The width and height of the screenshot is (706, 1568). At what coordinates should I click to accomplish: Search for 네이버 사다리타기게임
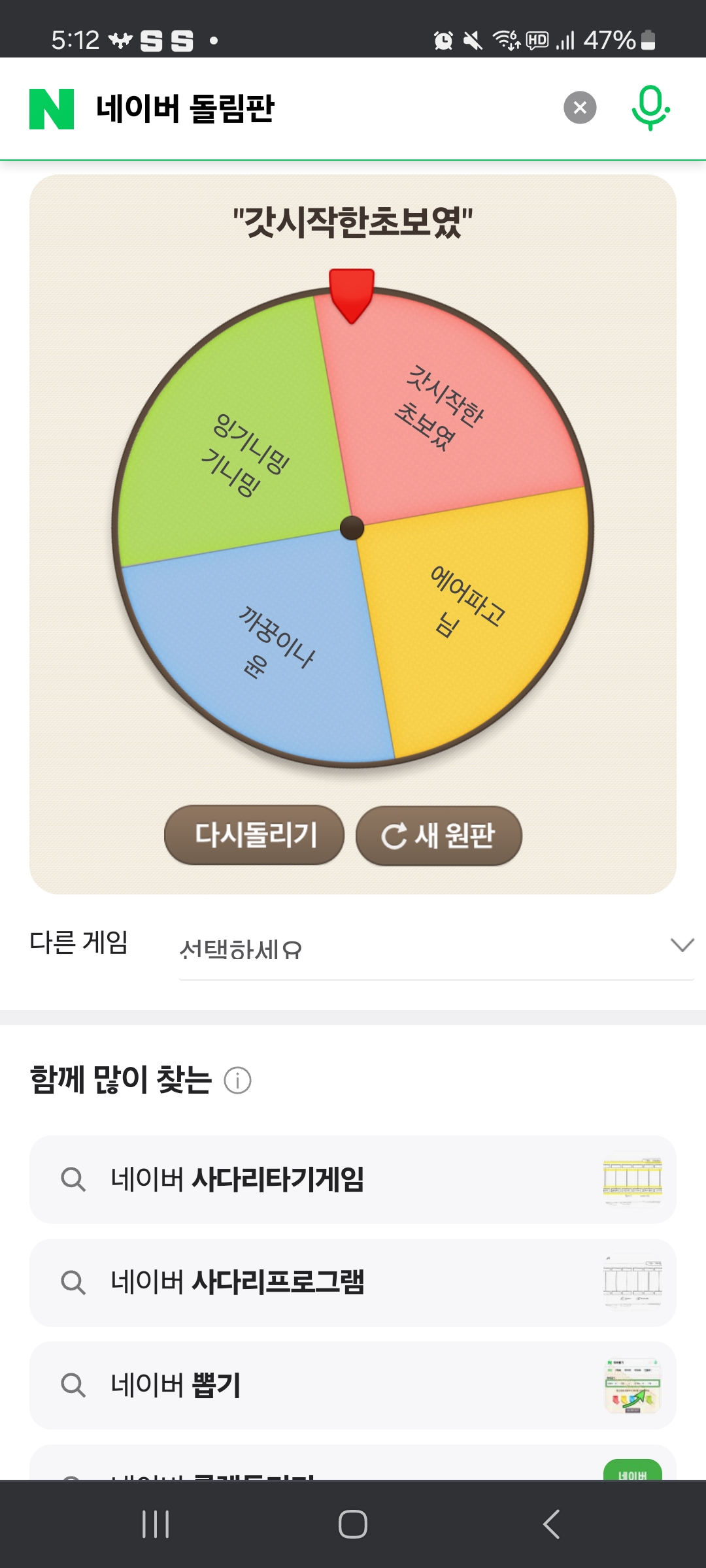point(353,1180)
